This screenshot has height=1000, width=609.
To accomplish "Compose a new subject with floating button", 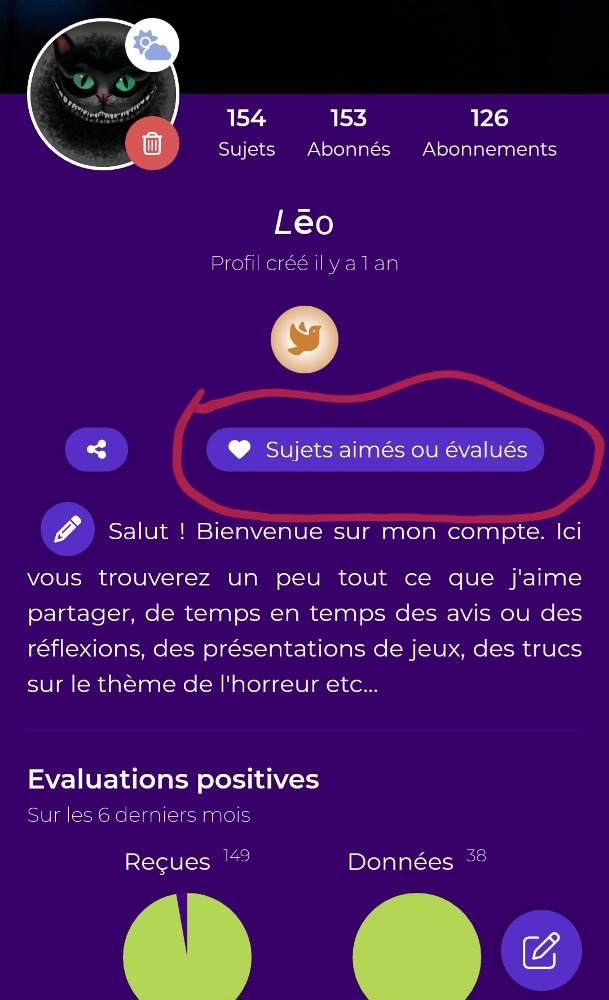I will (541, 950).
